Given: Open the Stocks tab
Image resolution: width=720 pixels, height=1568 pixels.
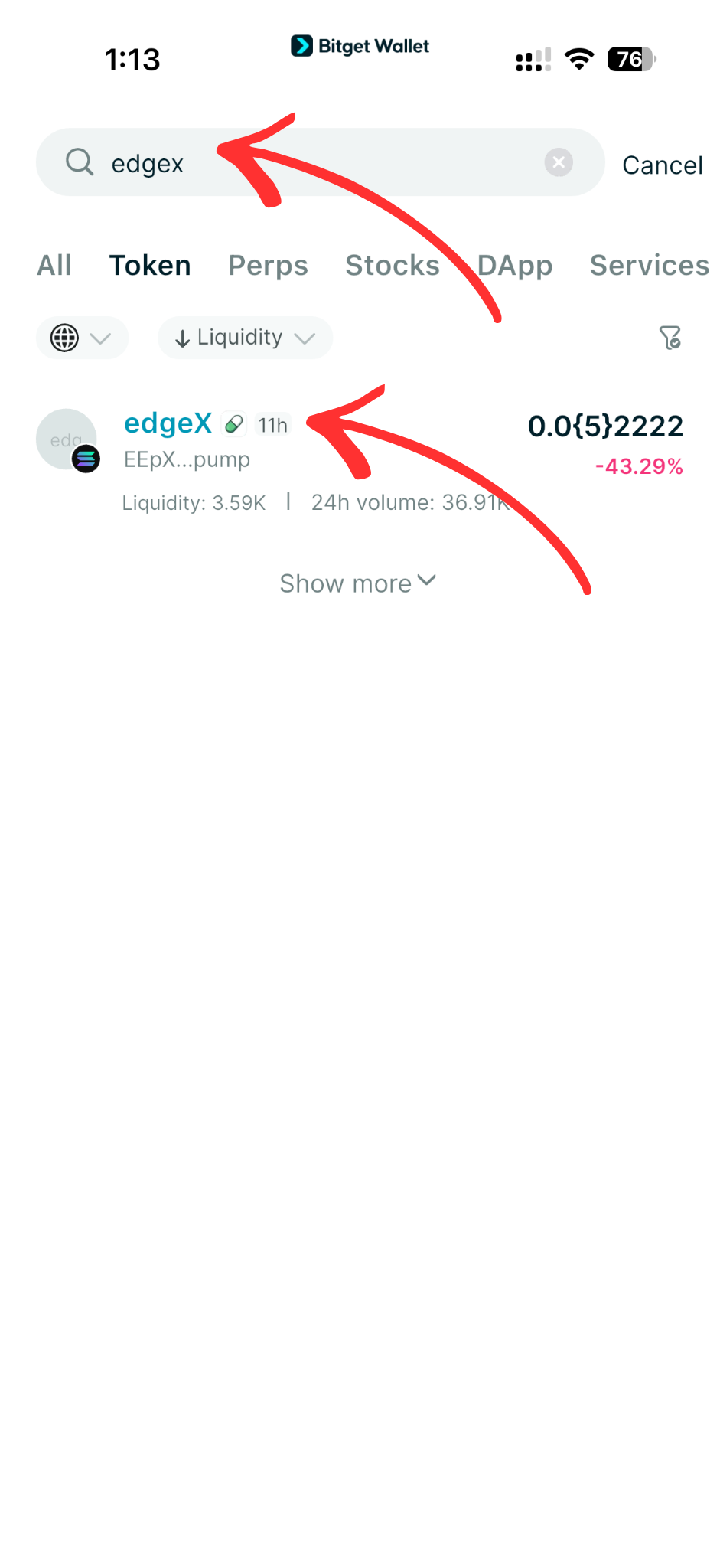Looking at the screenshot, I should (392, 266).
